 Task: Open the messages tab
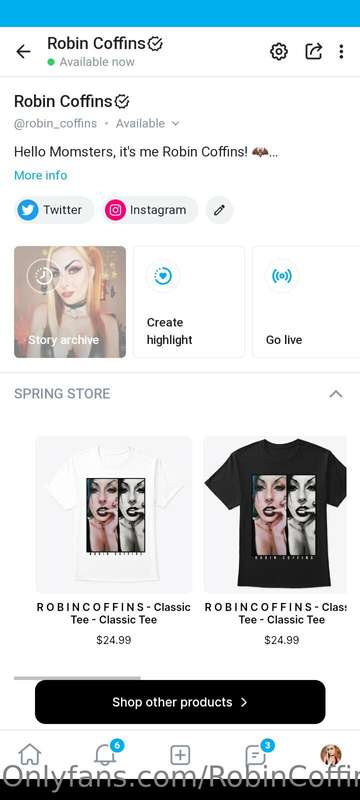coord(255,755)
